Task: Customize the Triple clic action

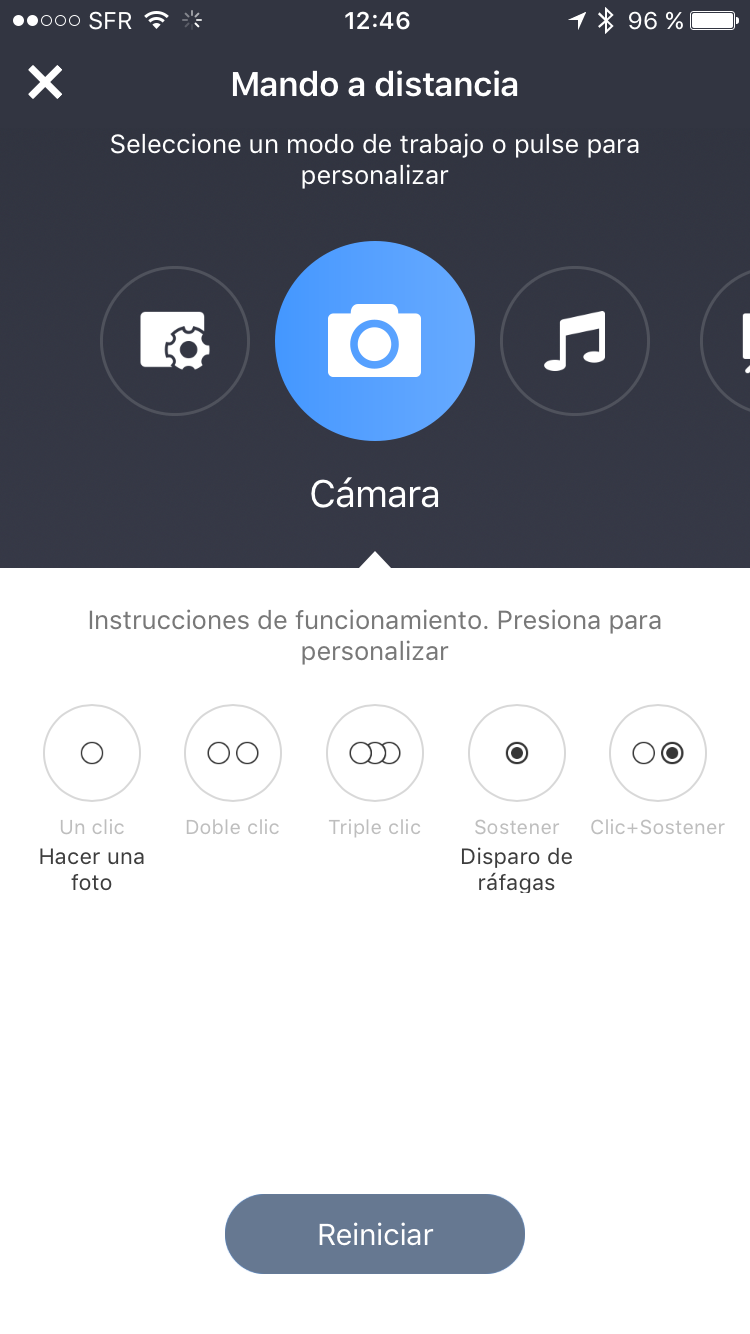Action: [x=375, y=753]
